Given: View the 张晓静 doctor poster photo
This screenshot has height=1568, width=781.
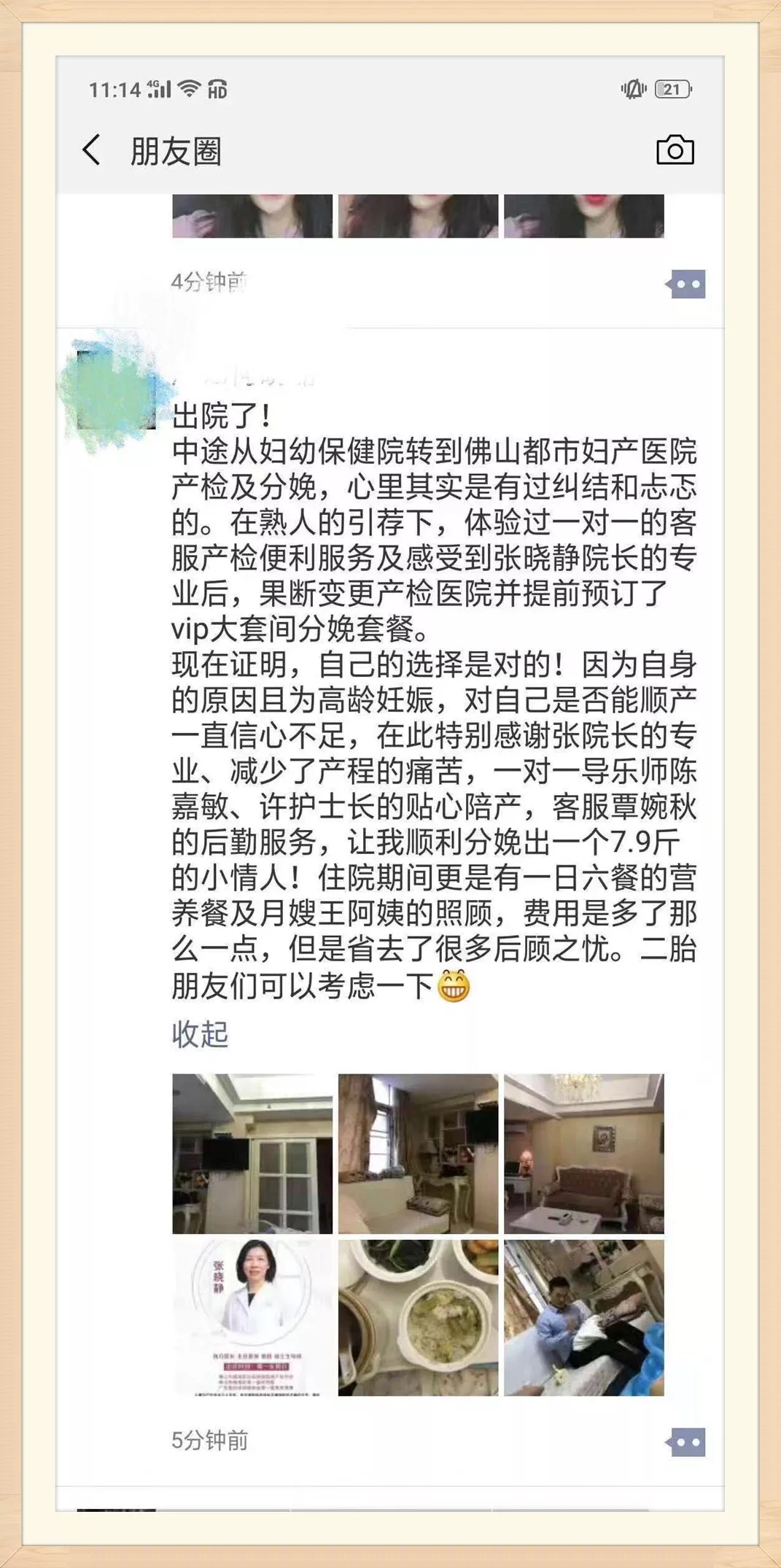Looking at the screenshot, I should point(252,1317).
